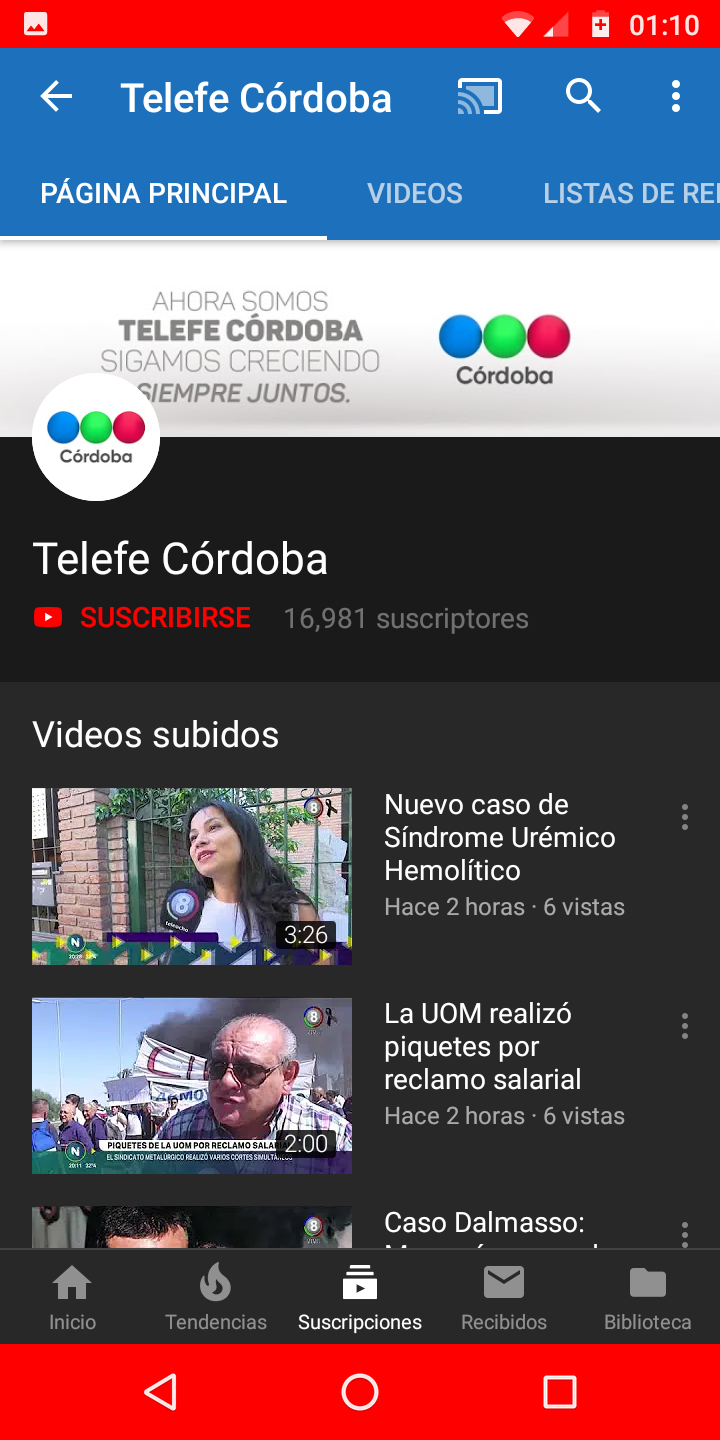The height and width of the screenshot is (1440, 720).
Task: Open options for Síndrome Urémico Hemolítico video
Action: point(685,817)
